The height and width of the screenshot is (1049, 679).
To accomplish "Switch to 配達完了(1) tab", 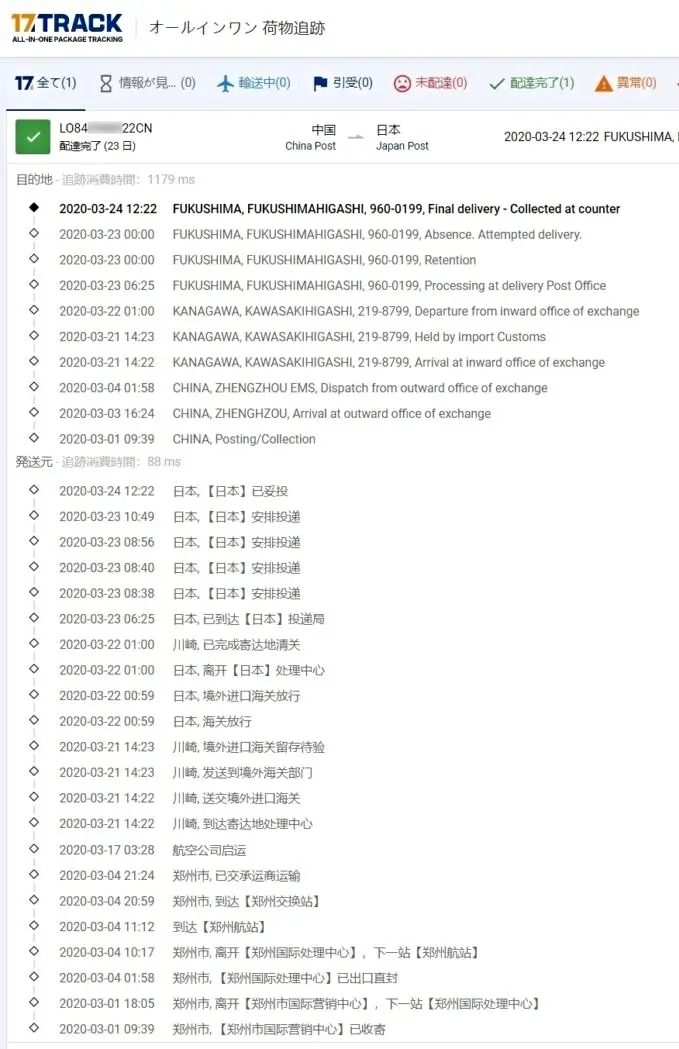I will coord(531,83).
